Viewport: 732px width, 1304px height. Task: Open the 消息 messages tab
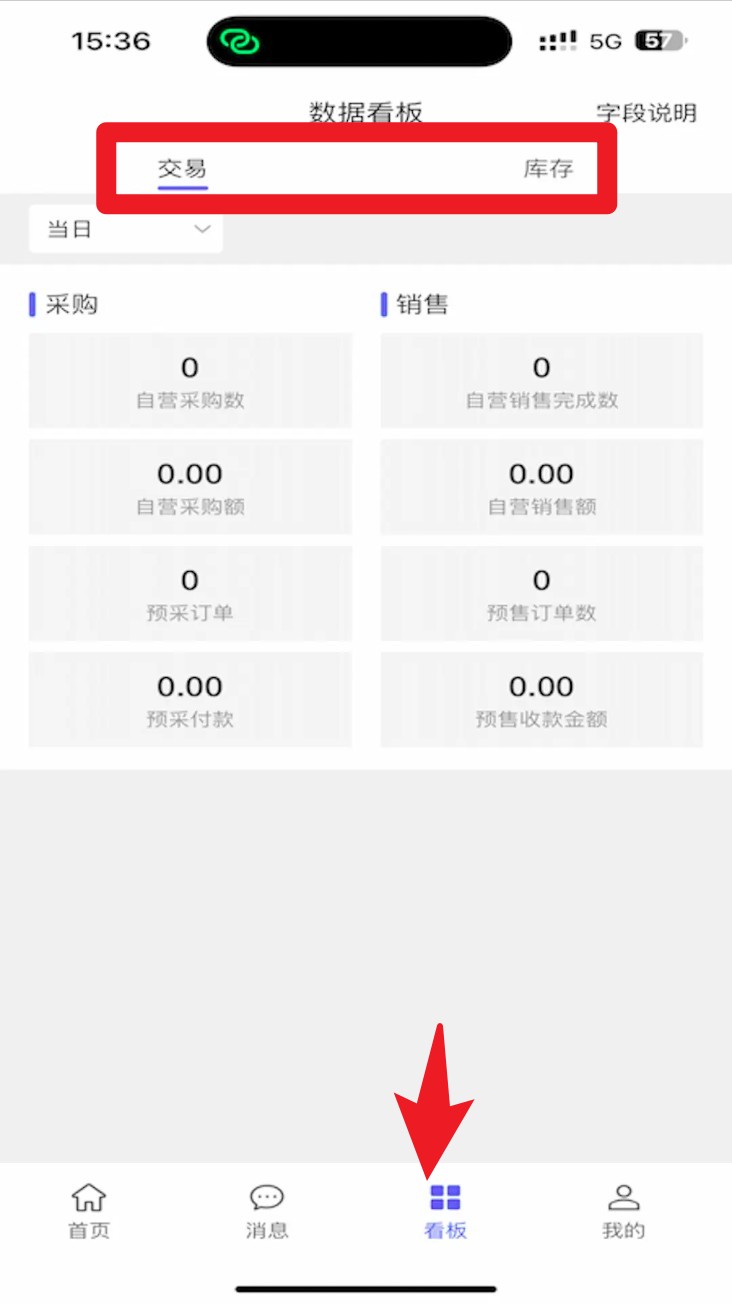click(x=267, y=1210)
